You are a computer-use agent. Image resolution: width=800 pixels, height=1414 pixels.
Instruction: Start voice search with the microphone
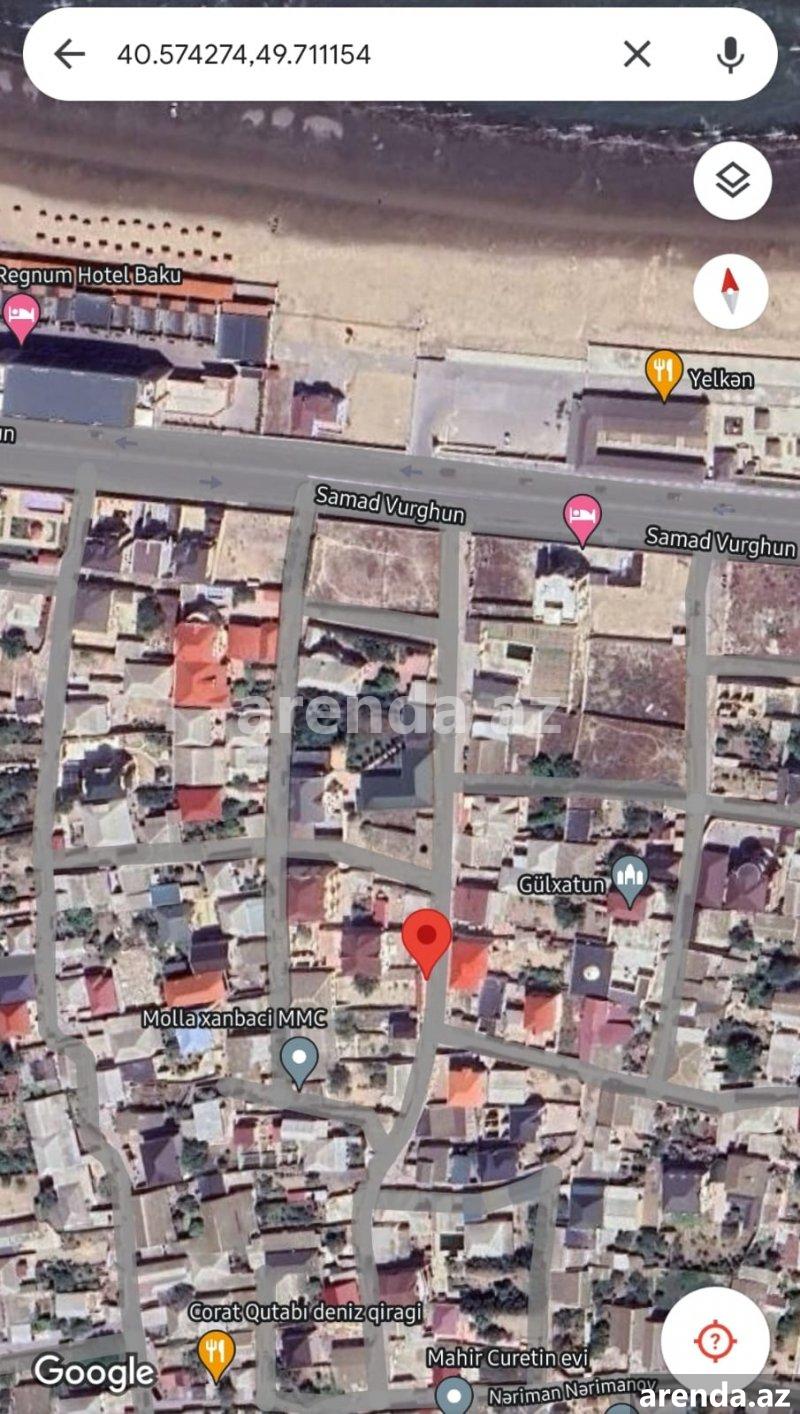(x=731, y=54)
